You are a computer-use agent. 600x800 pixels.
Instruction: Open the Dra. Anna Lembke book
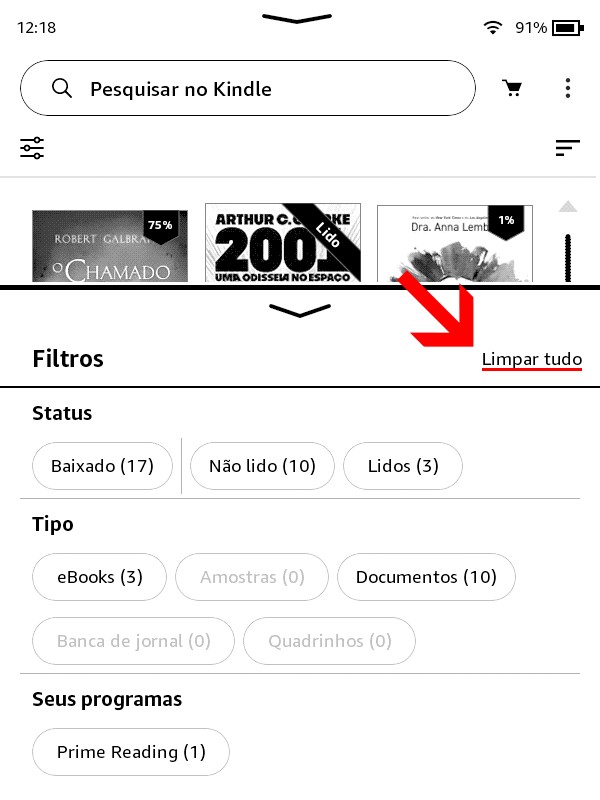pos(454,244)
